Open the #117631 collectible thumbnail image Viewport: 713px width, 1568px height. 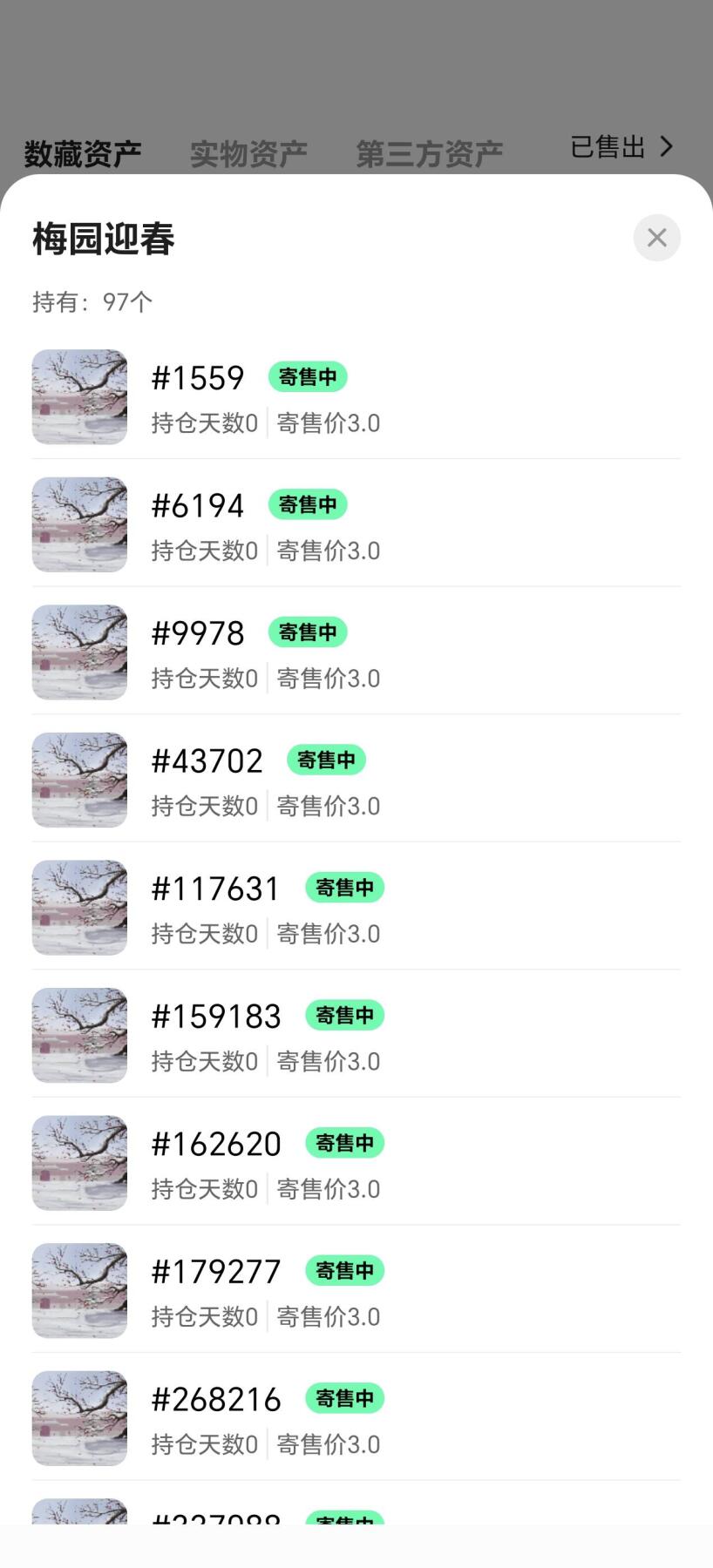click(78, 907)
